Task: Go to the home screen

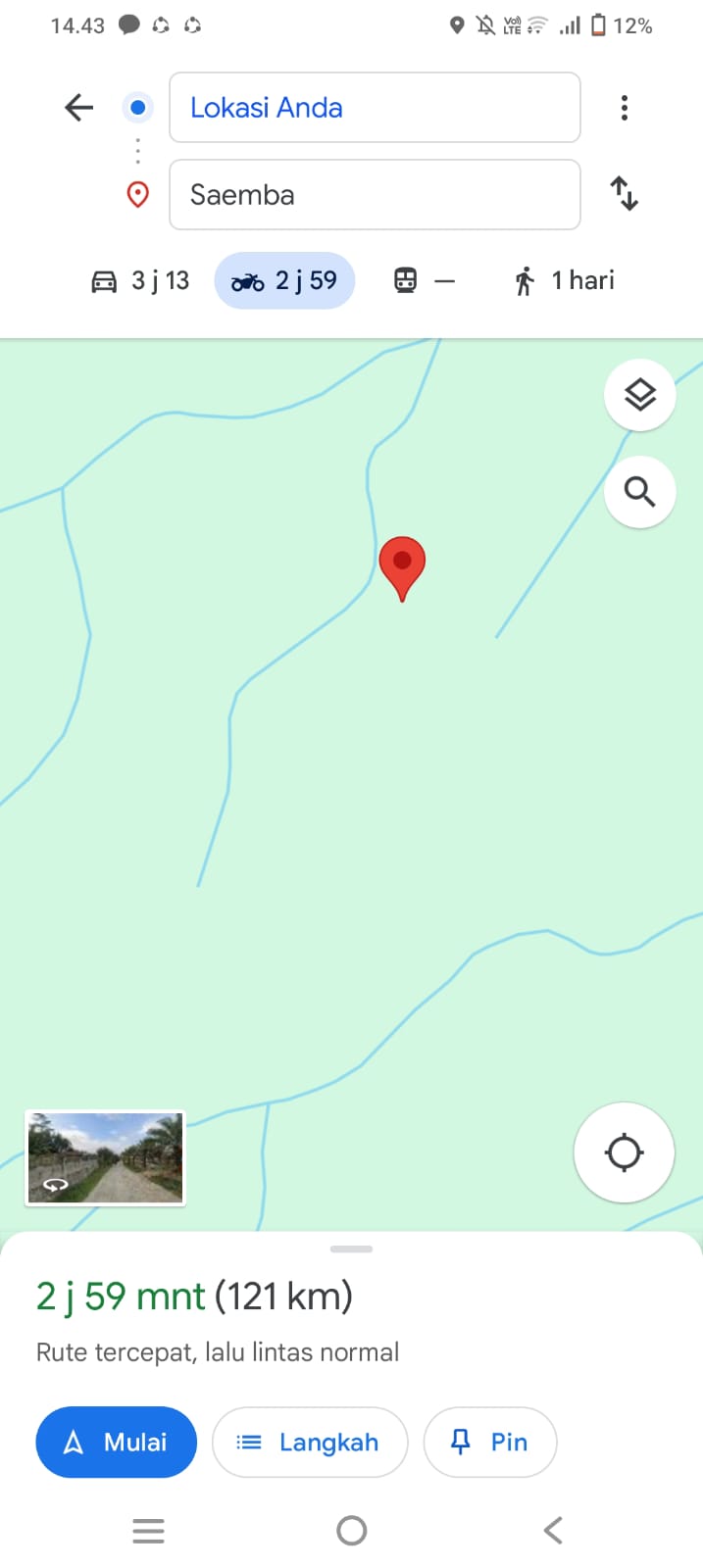Action: tap(351, 1531)
